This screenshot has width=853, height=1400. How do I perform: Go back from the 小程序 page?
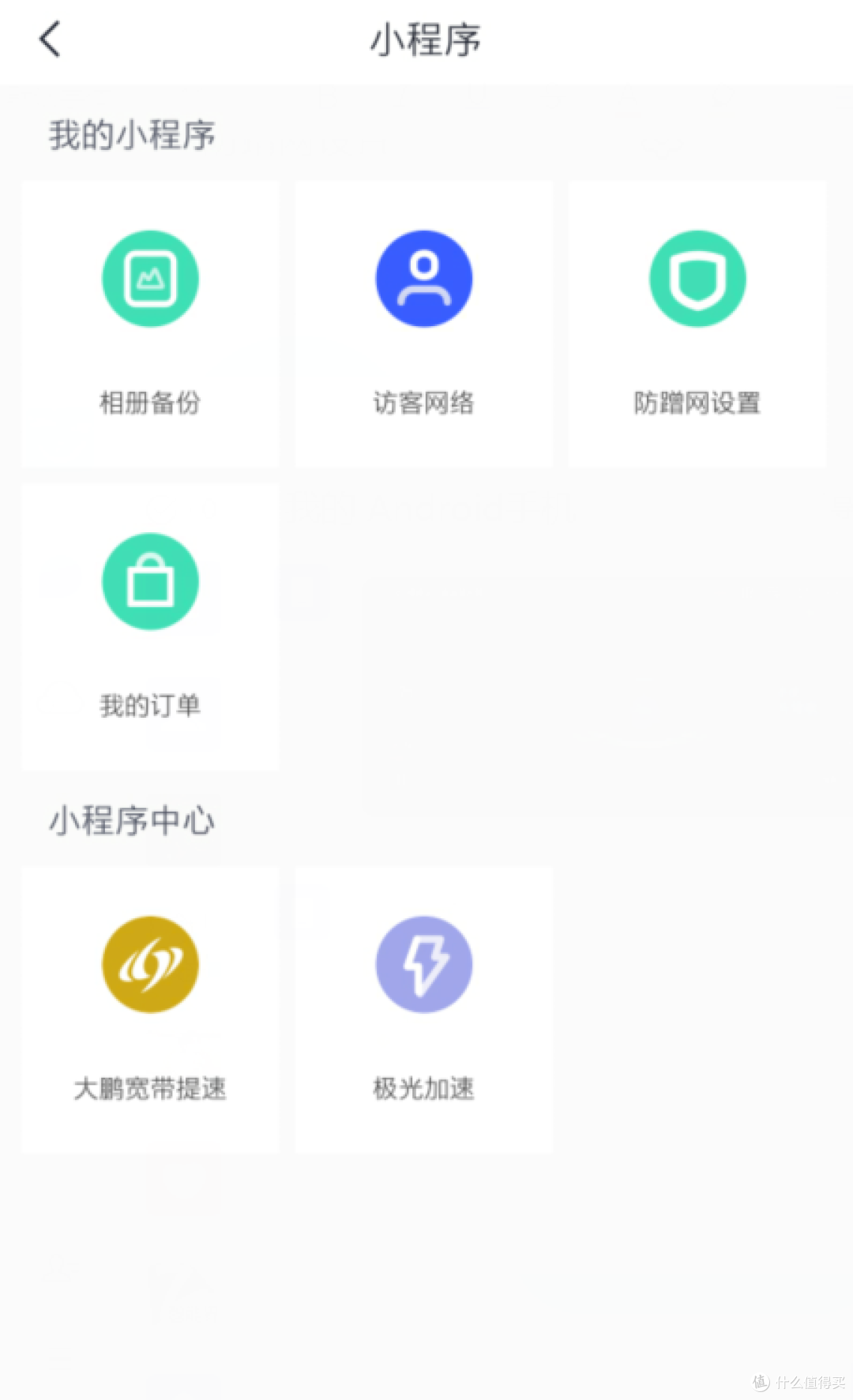(x=50, y=39)
